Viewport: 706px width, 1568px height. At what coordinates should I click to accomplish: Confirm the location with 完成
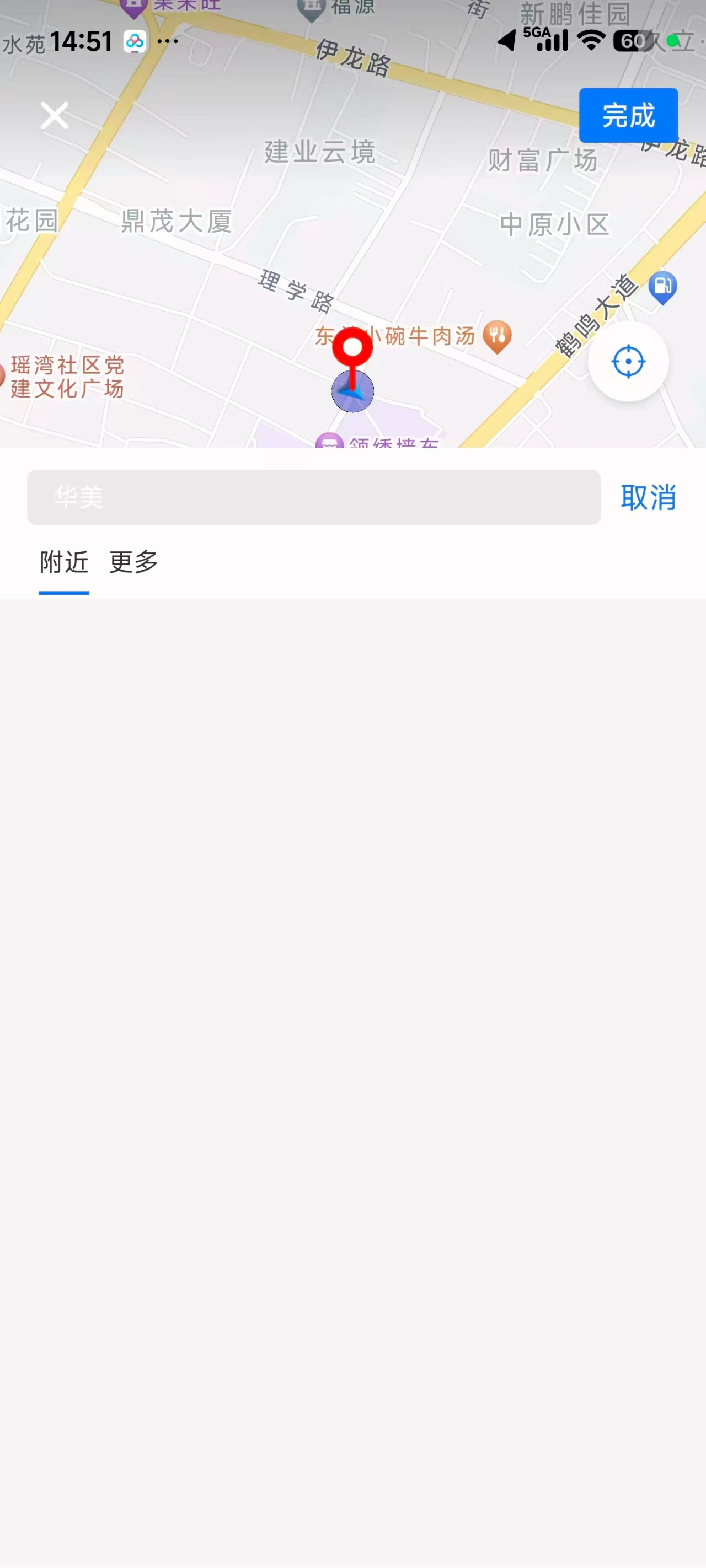(628, 115)
